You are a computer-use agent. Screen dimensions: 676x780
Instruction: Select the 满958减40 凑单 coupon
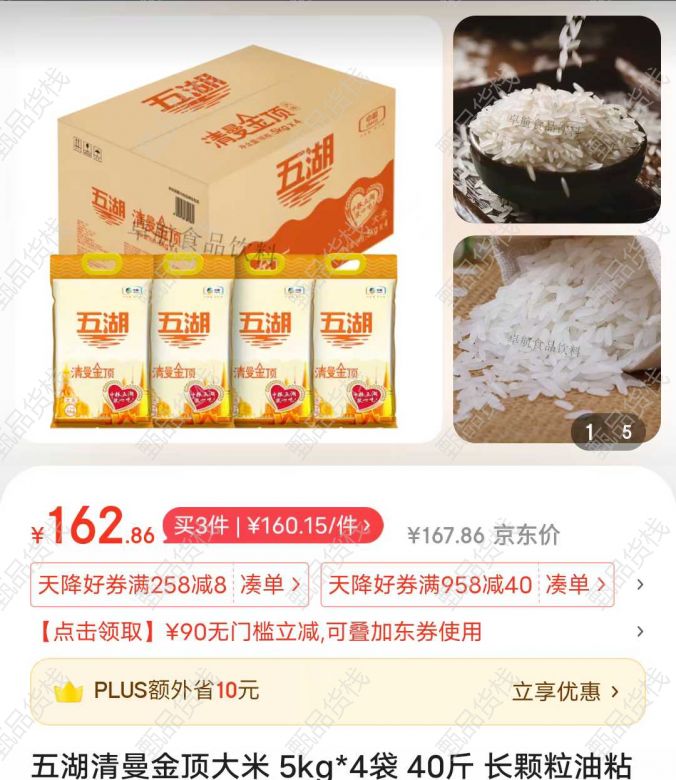click(467, 585)
